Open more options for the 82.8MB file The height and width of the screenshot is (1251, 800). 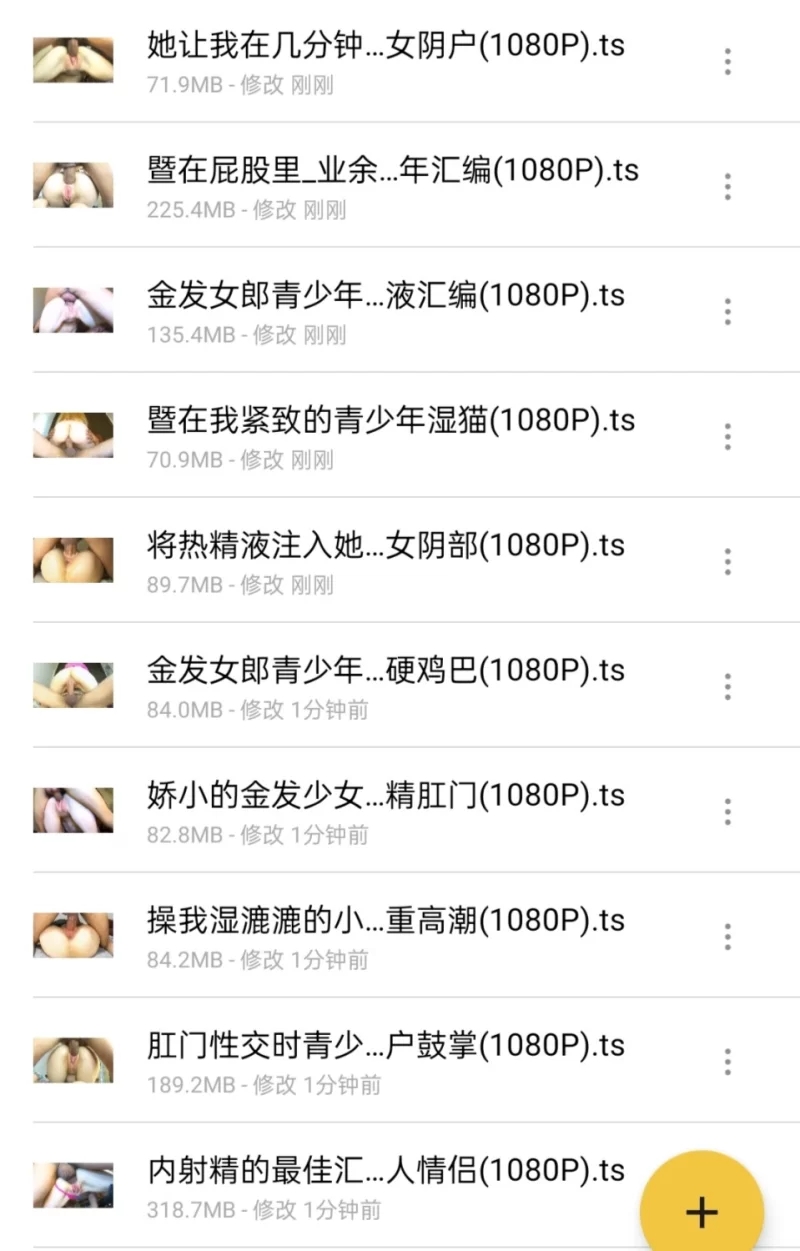click(727, 812)
